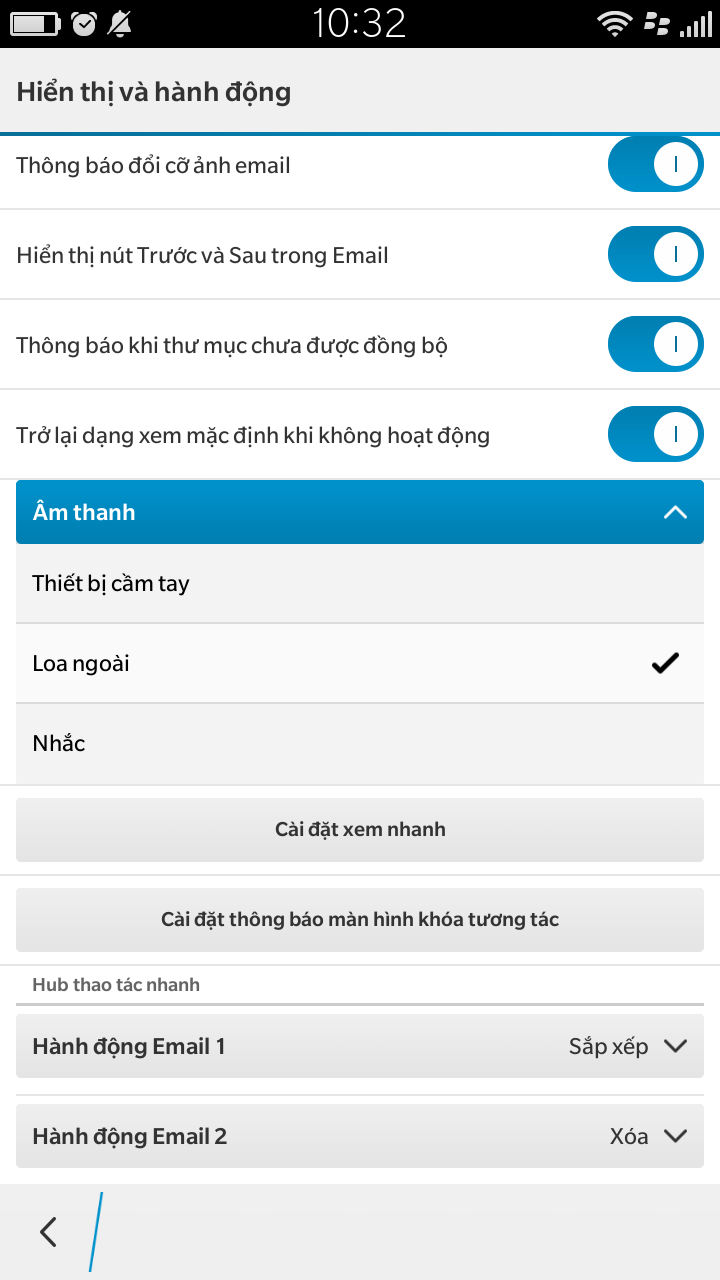The image size is (720, 1280).
Task: Toggle Thông báo đổi cỡ ảnh email
Action: (655, 165)
